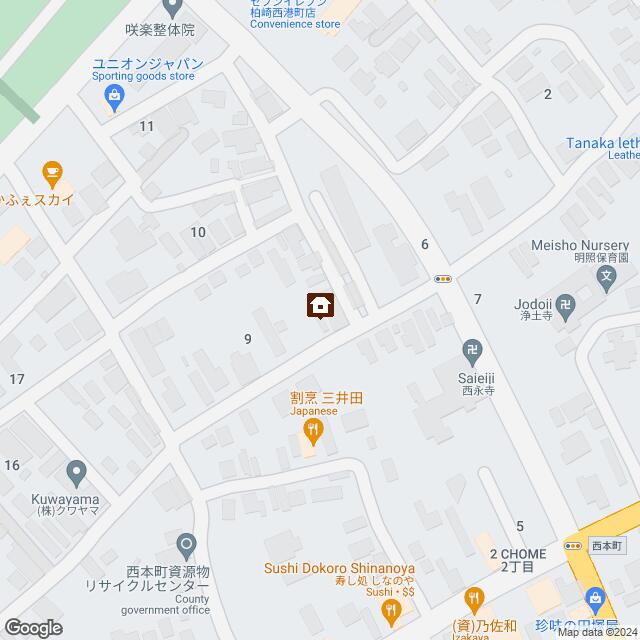This screenshot has height=640, width=640.
Task: Select the house marker at map center
Action: (x=320, y=304)
